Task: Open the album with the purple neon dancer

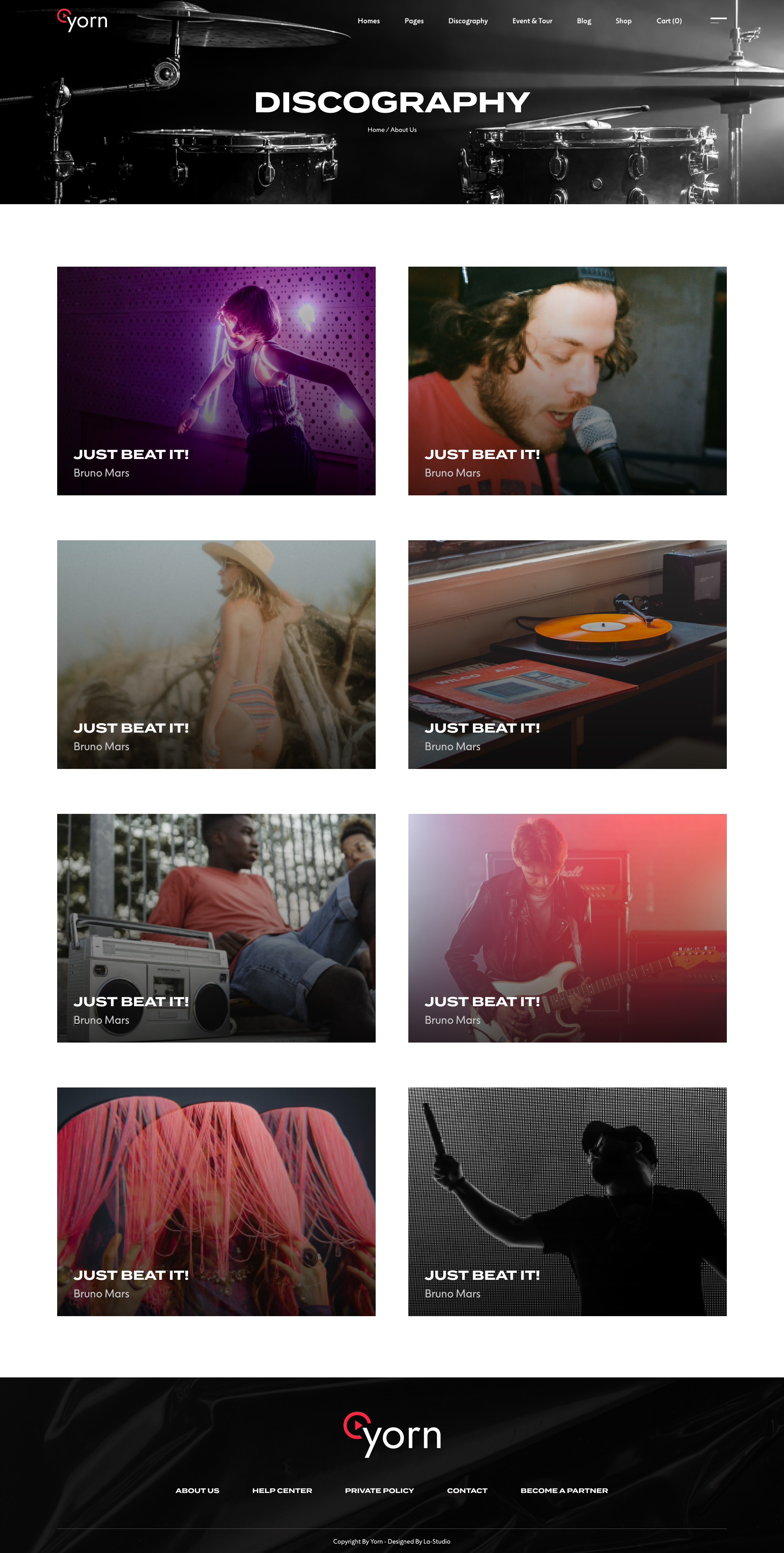Action: 216,381
